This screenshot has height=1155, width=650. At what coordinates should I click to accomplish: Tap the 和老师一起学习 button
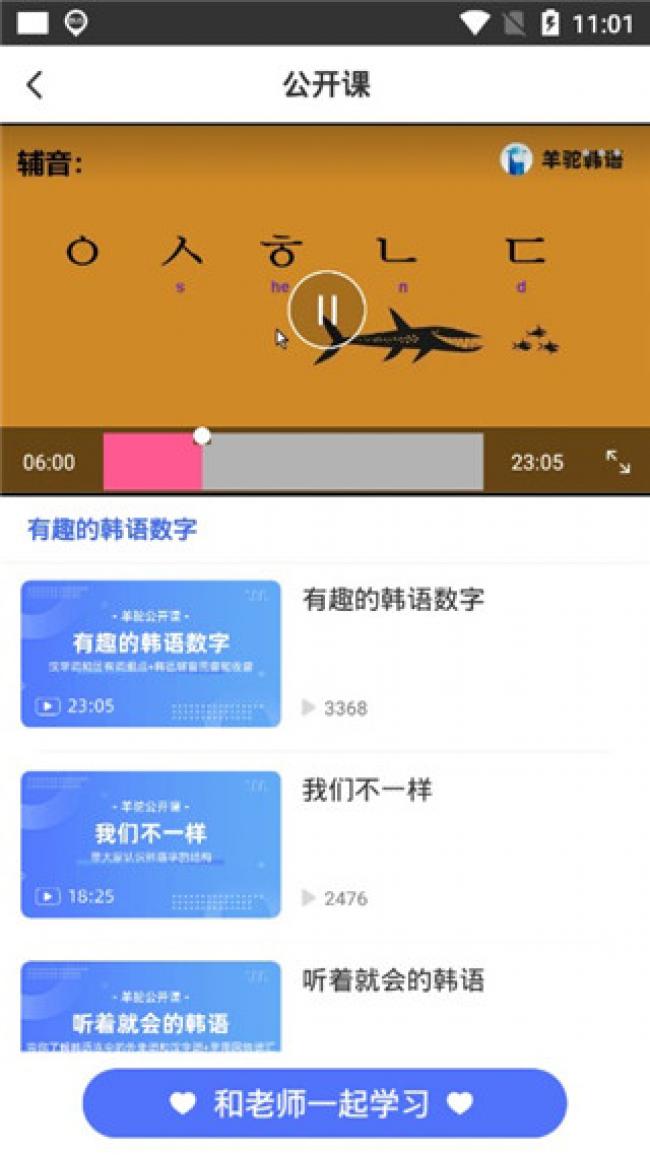(324, 1103)
